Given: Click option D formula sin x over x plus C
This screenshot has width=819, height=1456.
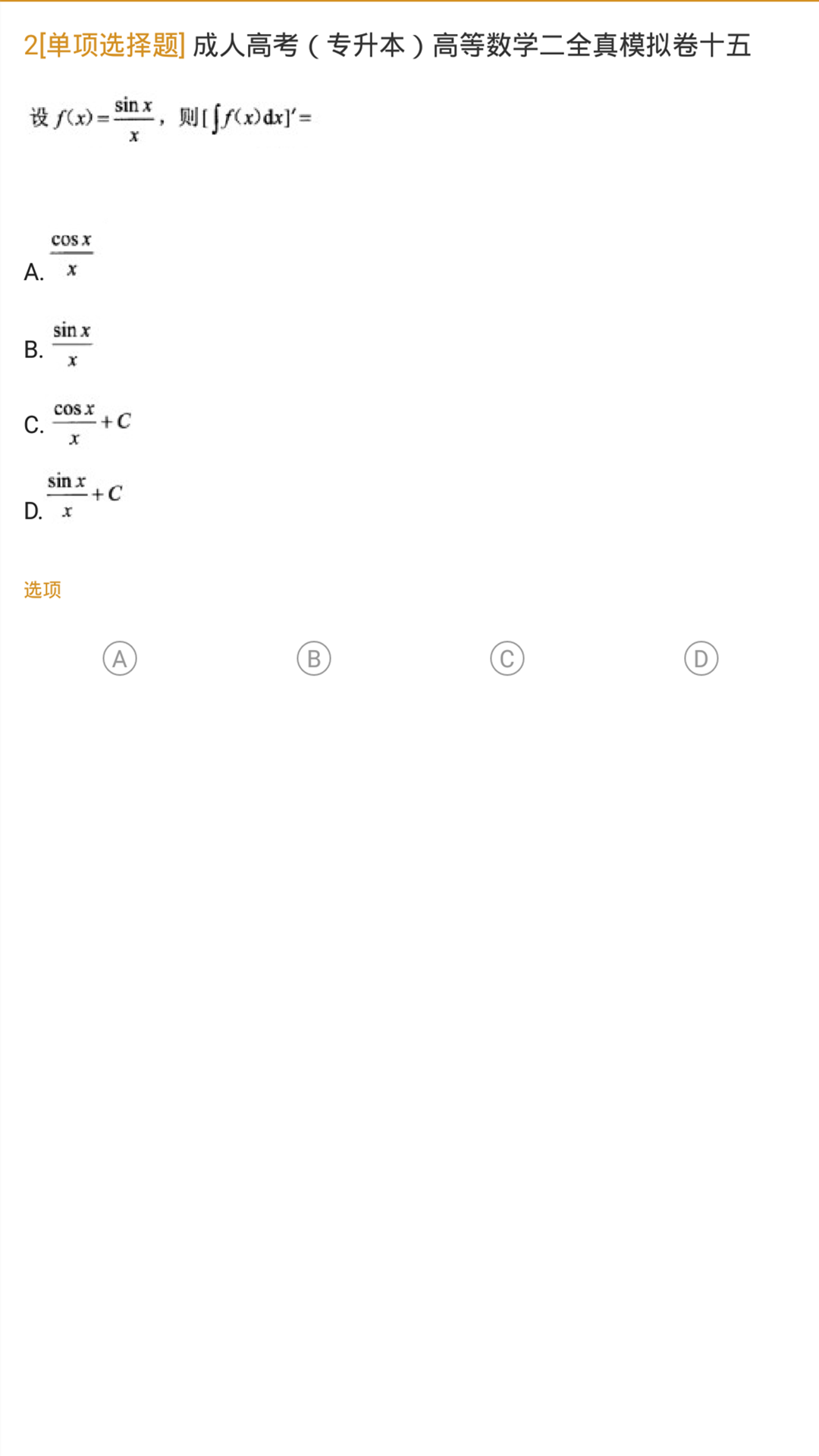Looking at the screenshot, I should click(83, 493).
